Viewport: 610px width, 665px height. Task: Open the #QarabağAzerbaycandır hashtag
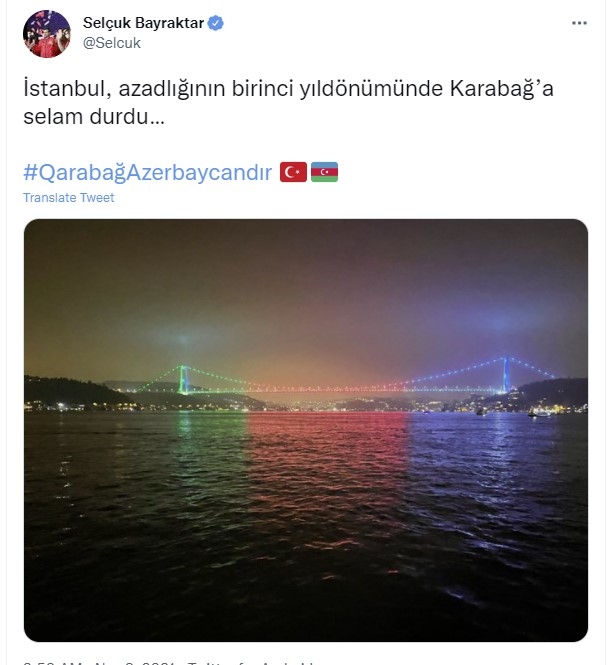(x=147, y=172)
